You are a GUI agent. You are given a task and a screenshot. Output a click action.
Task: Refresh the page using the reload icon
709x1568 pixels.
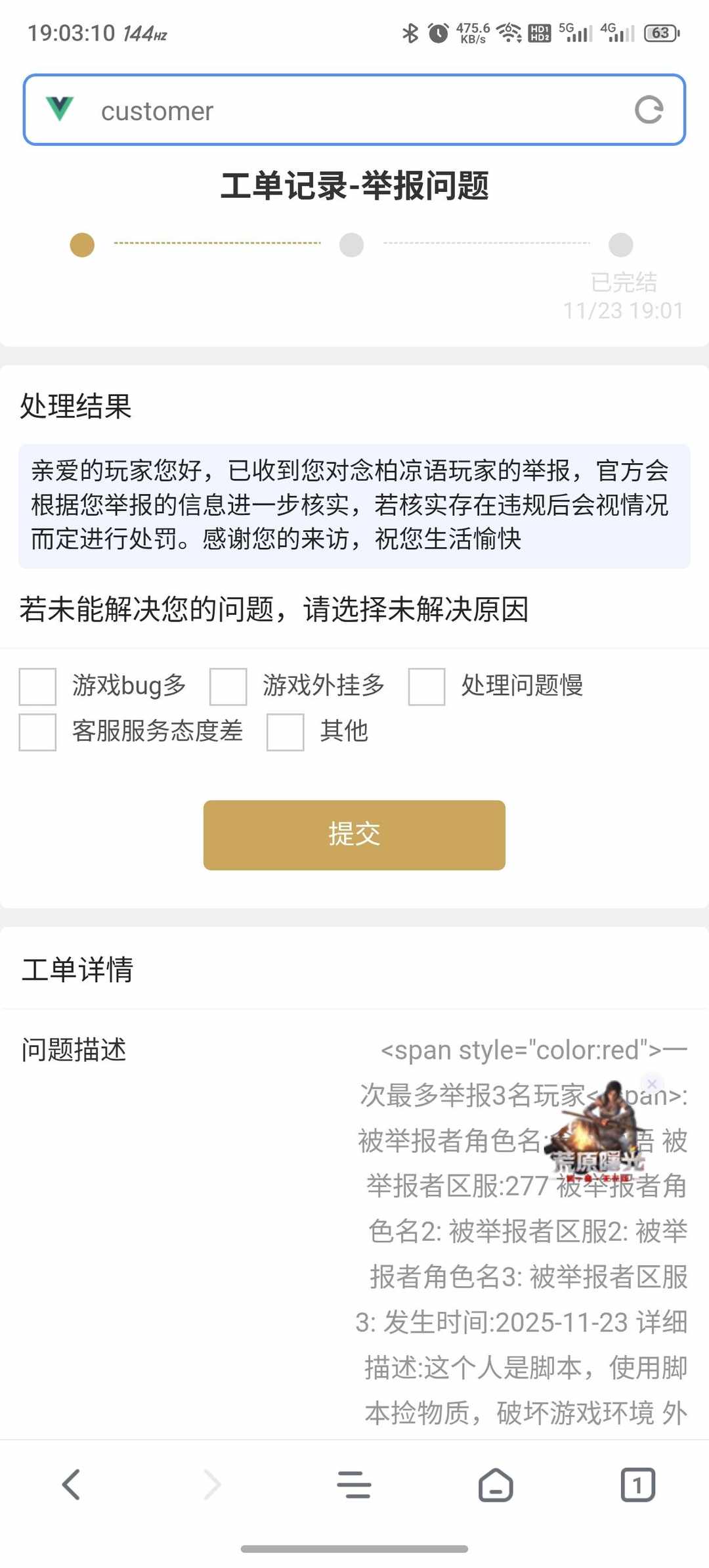pyautogui.click(x=650, y=109)
